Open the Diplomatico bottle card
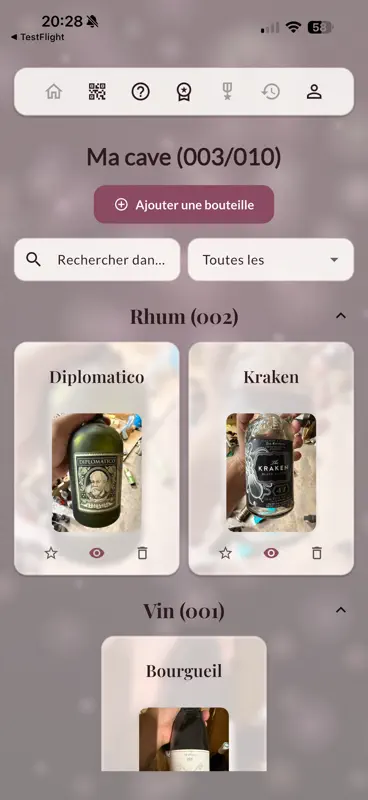368x800 pixels. tap(97, 458)
